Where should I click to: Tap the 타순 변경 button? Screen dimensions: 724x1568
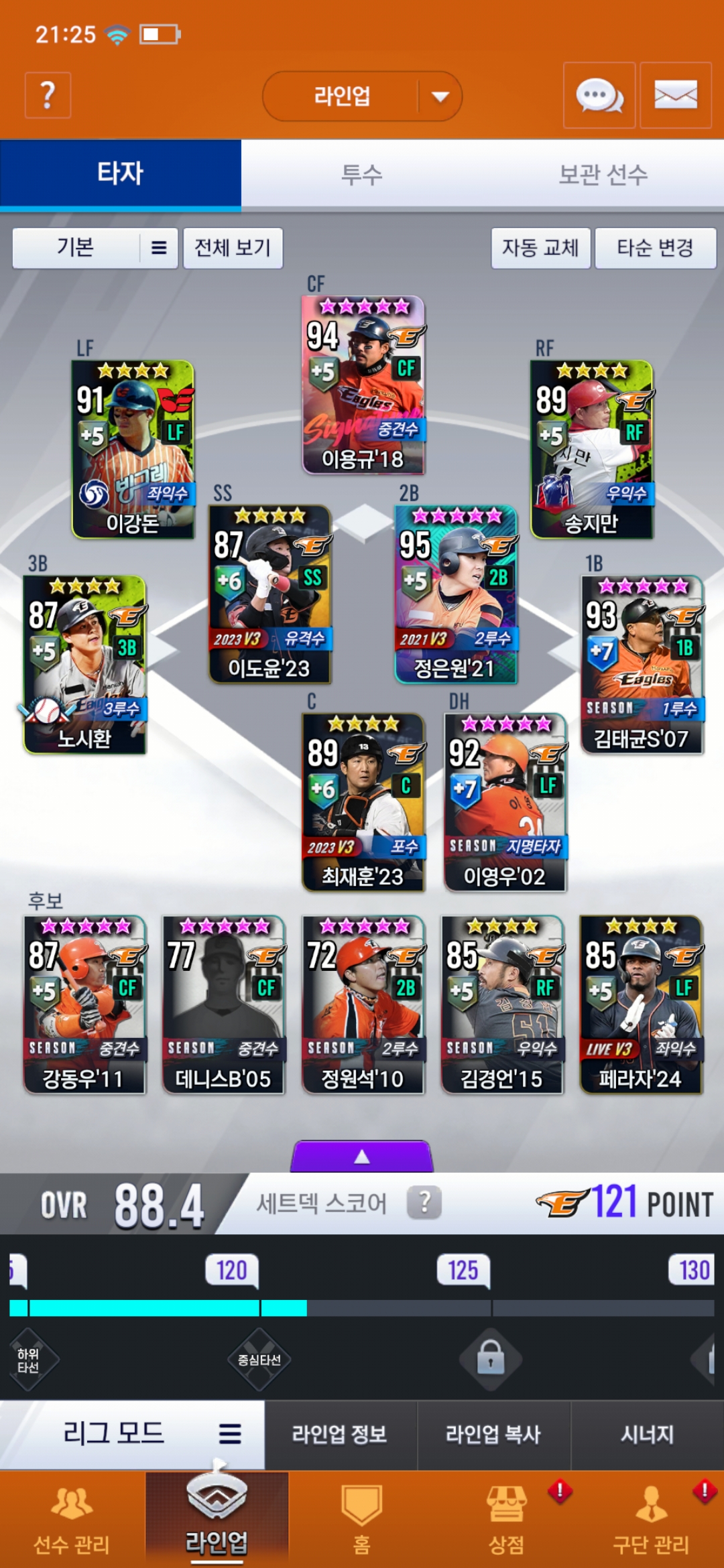655,248
